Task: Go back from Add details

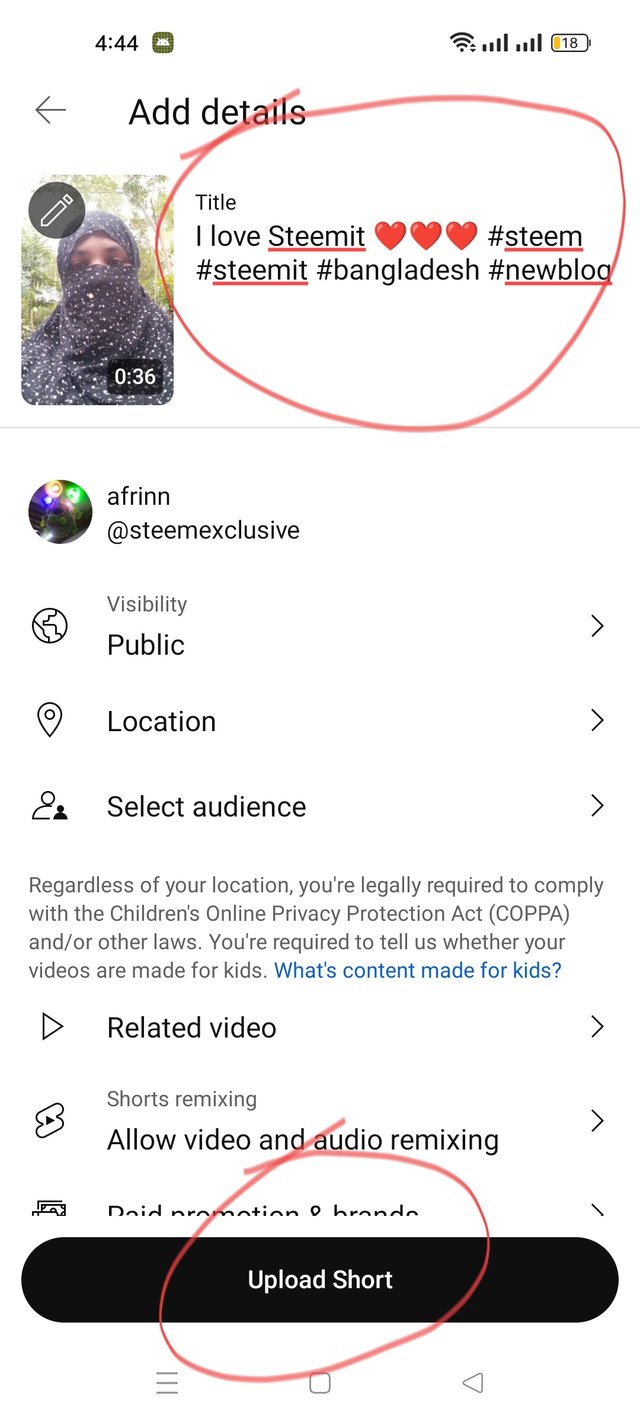Action: (50, 111)
